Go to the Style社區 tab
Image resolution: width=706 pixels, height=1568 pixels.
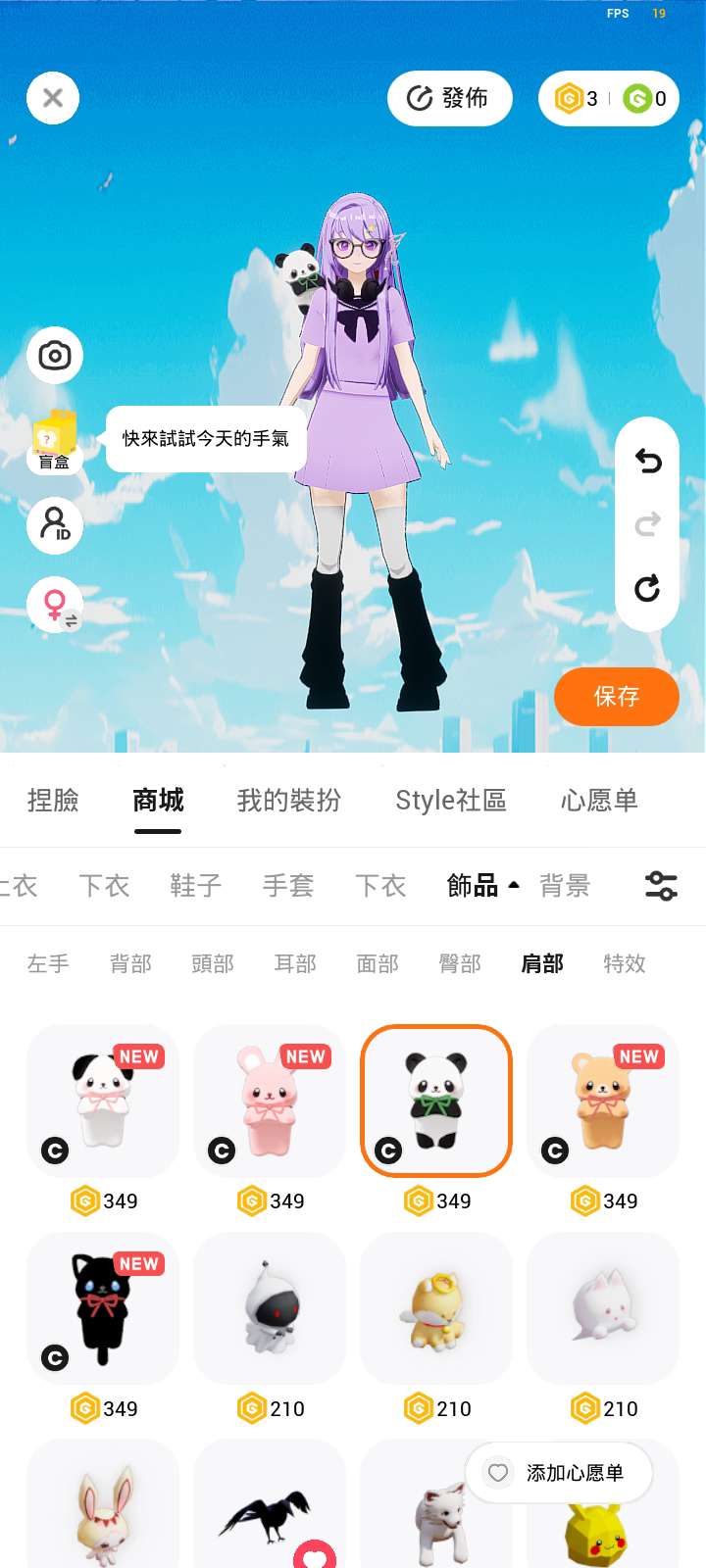450,801
